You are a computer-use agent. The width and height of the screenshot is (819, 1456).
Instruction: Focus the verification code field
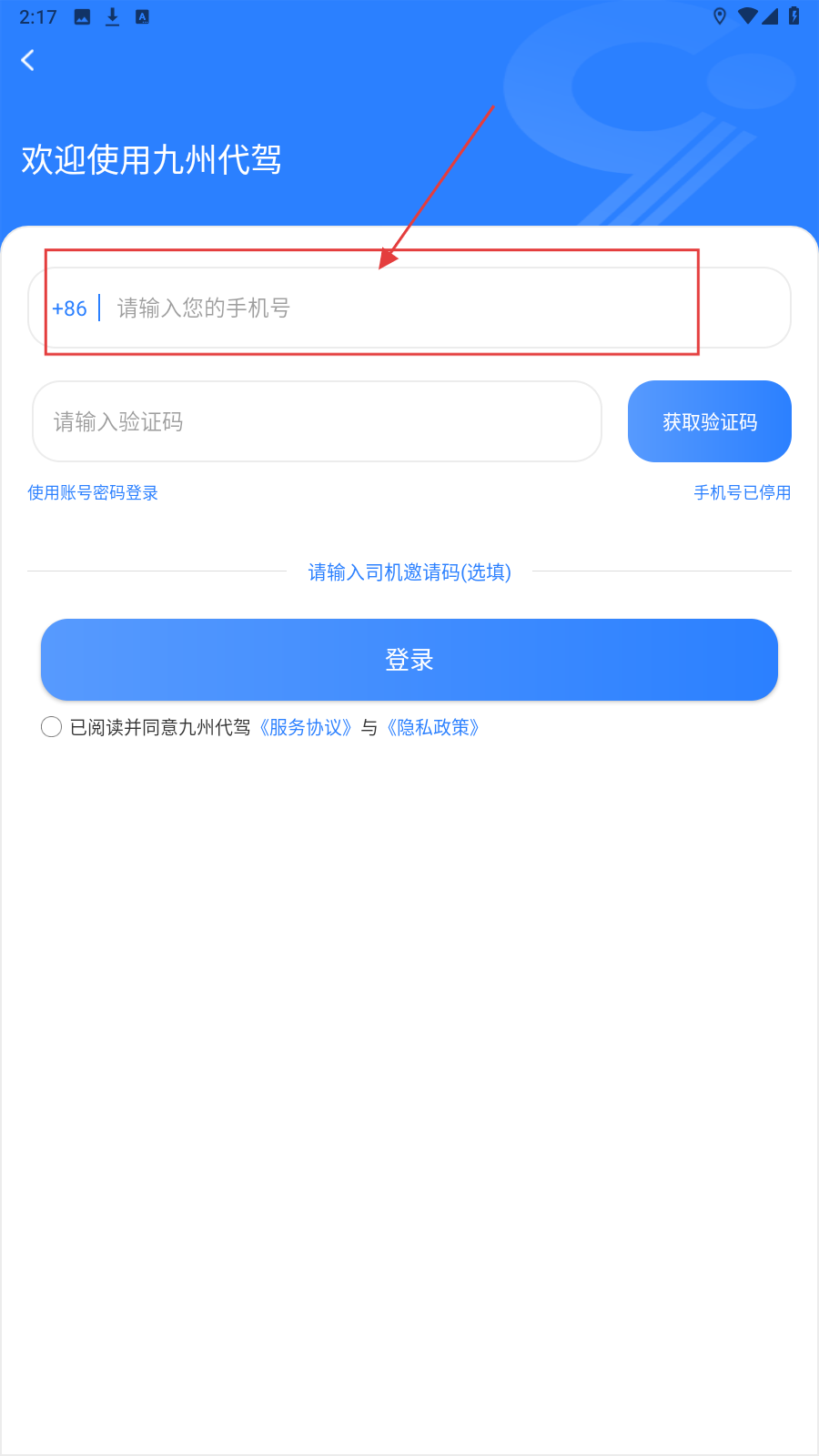317,421
